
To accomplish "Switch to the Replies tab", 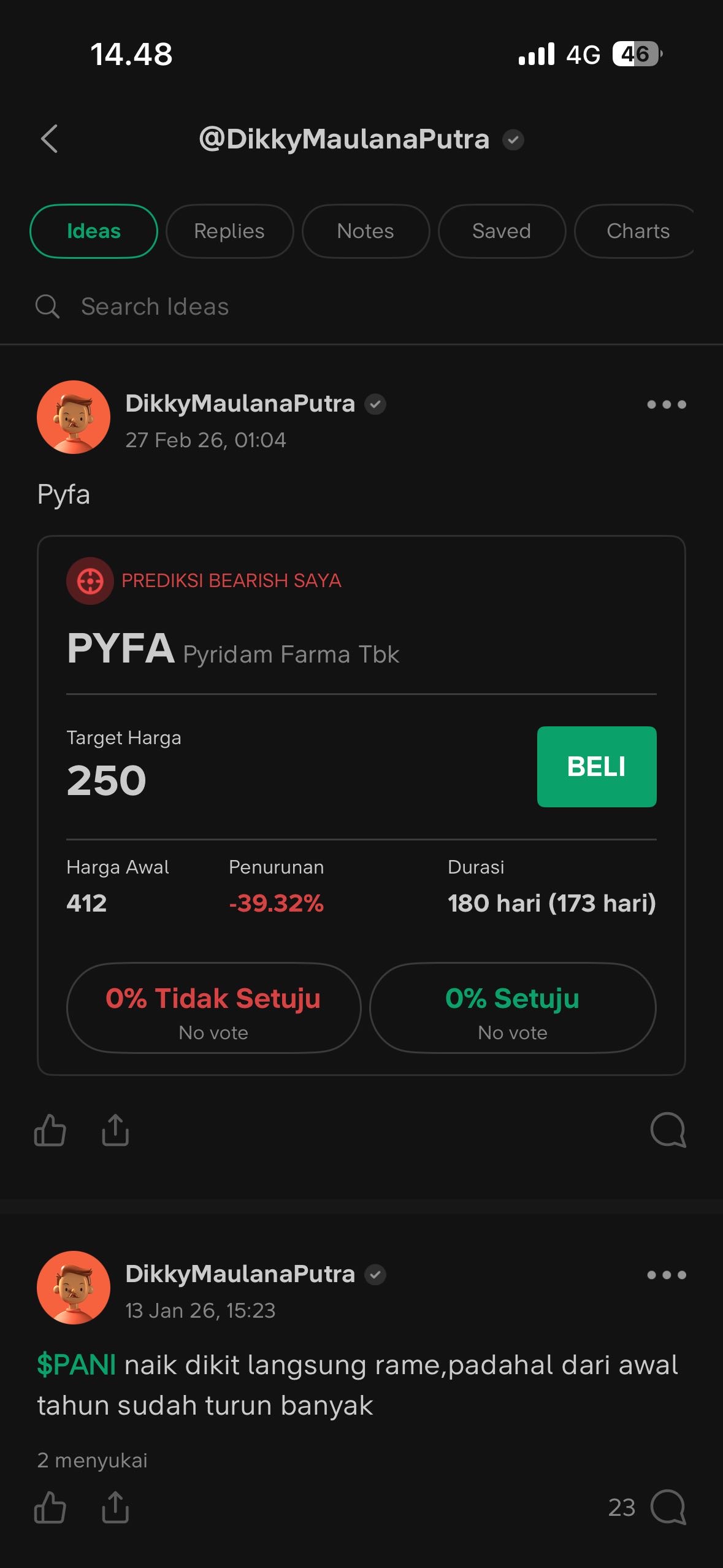I will pyautogui.click(x=228, y=231).
